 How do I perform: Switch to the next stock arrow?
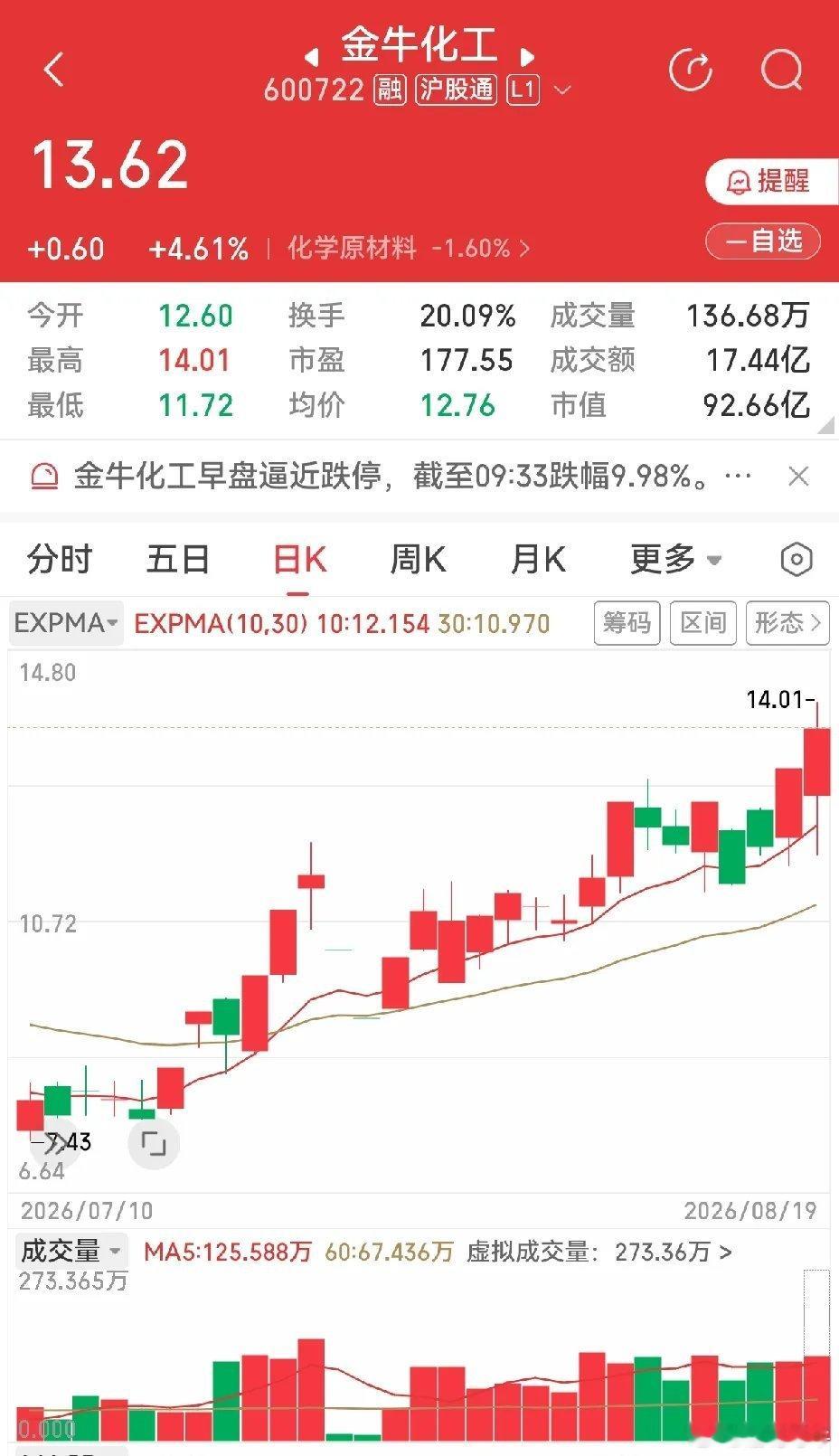[527, 56]
